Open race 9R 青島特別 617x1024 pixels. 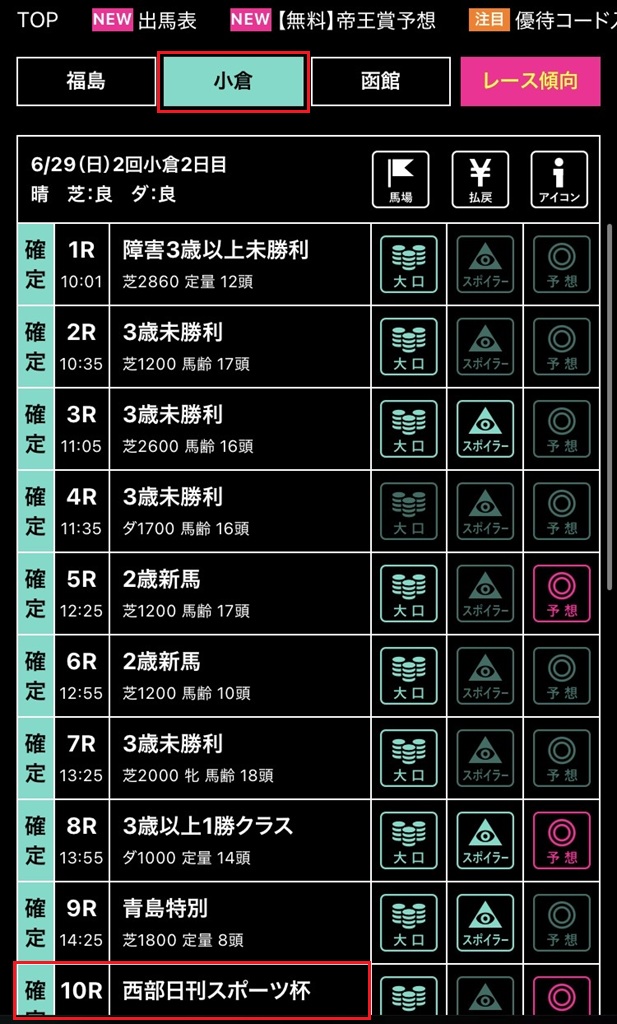238,923
